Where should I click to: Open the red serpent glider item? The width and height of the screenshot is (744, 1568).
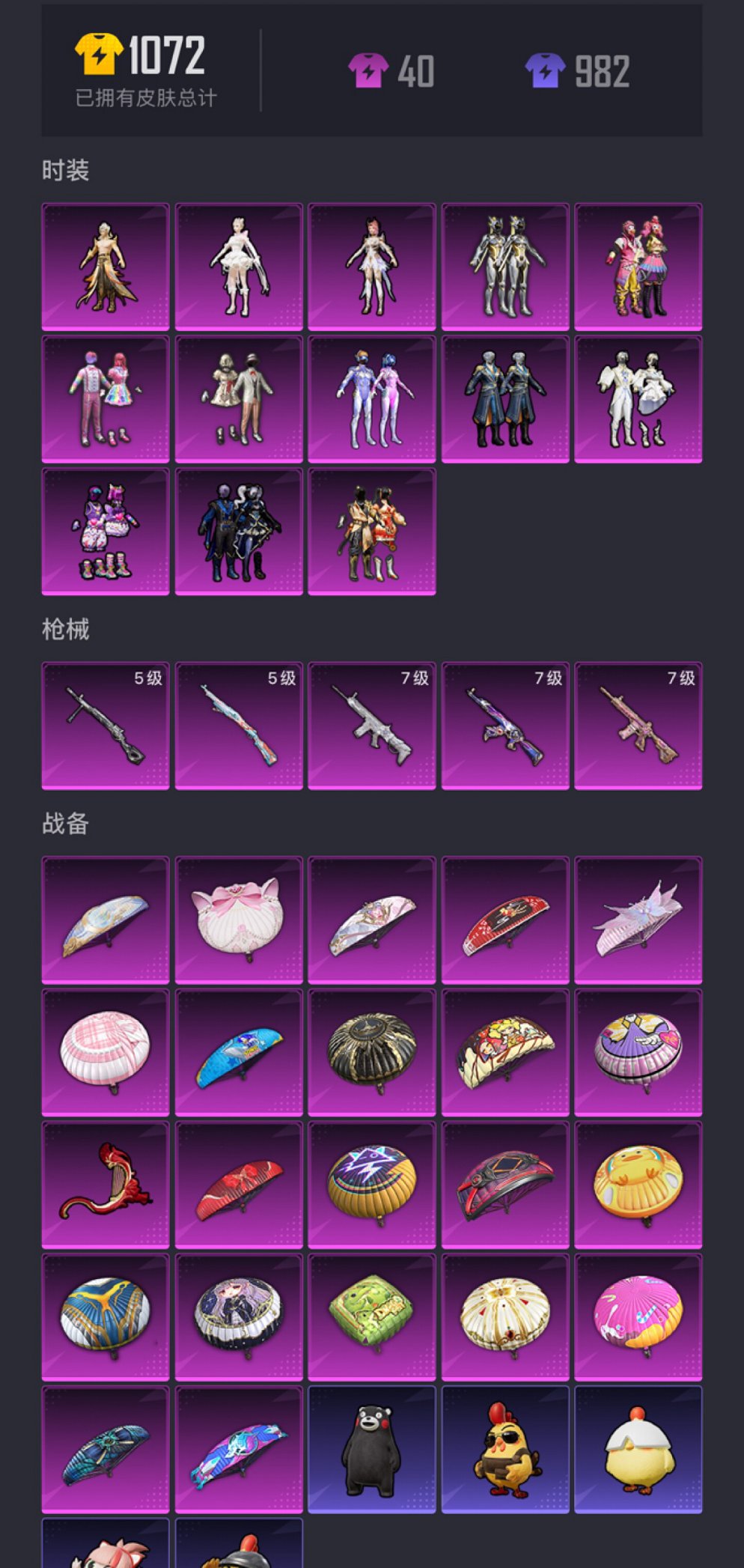pos(106,1185)
